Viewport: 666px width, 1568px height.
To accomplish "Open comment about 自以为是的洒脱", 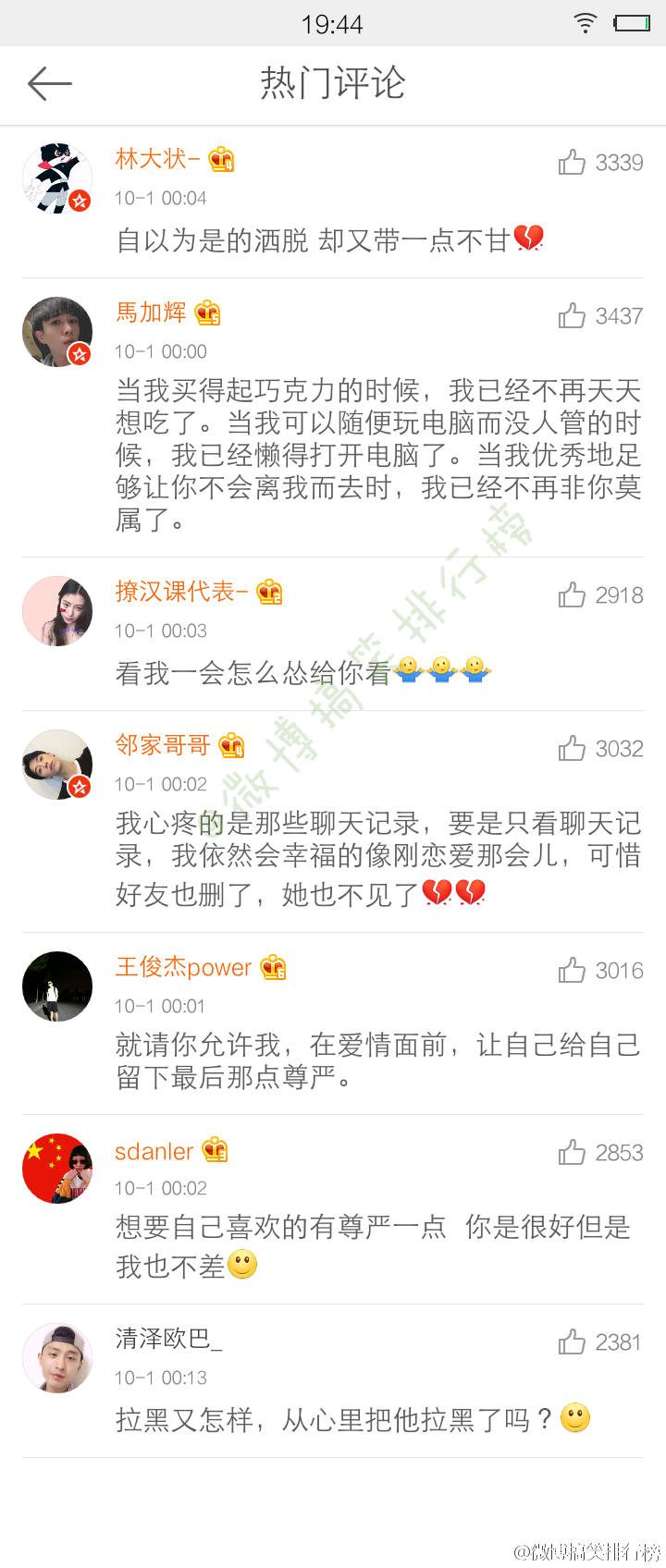I will [x=314, y=240].
